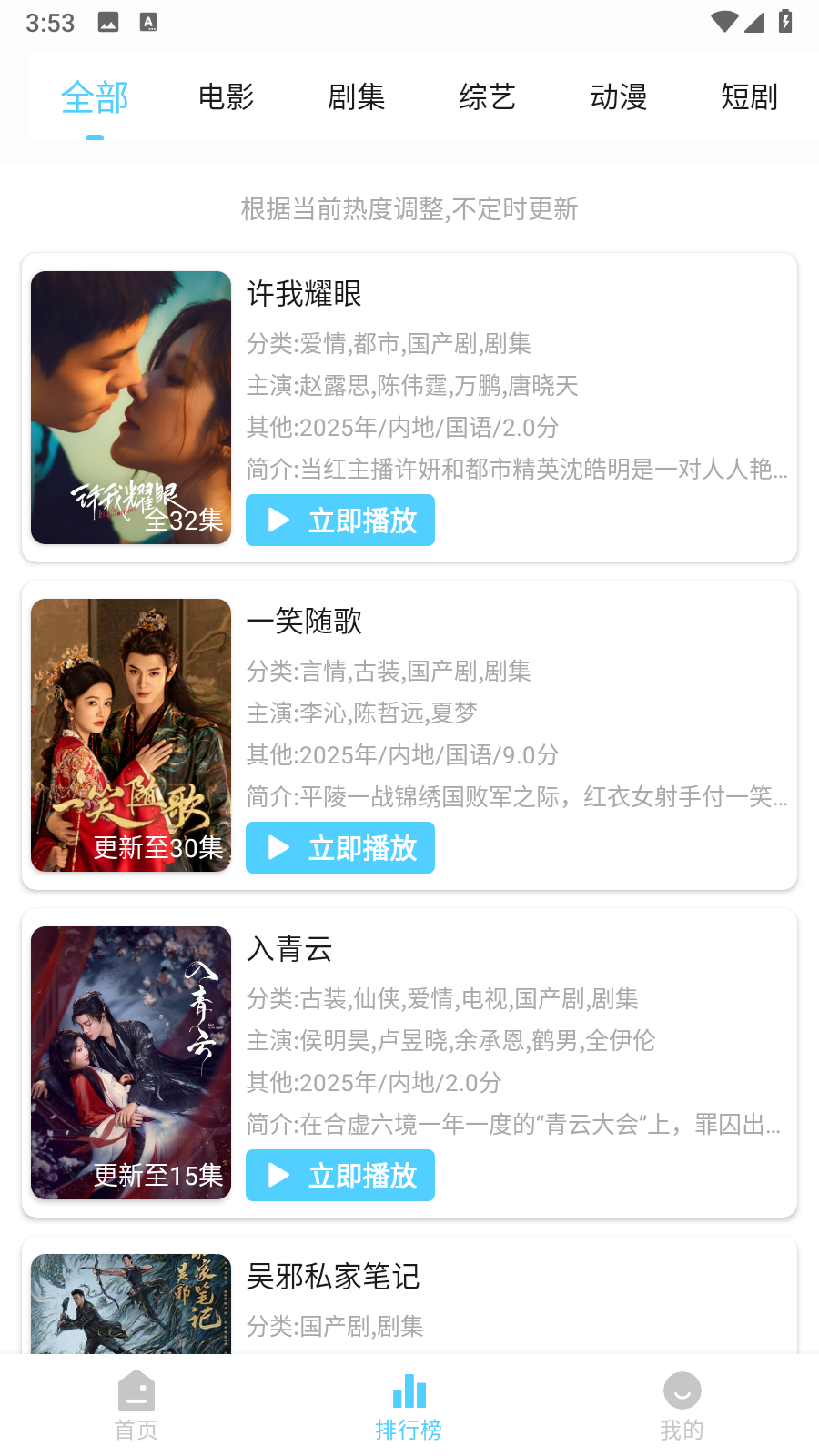View the 入青云 poster

[131, 1063]
